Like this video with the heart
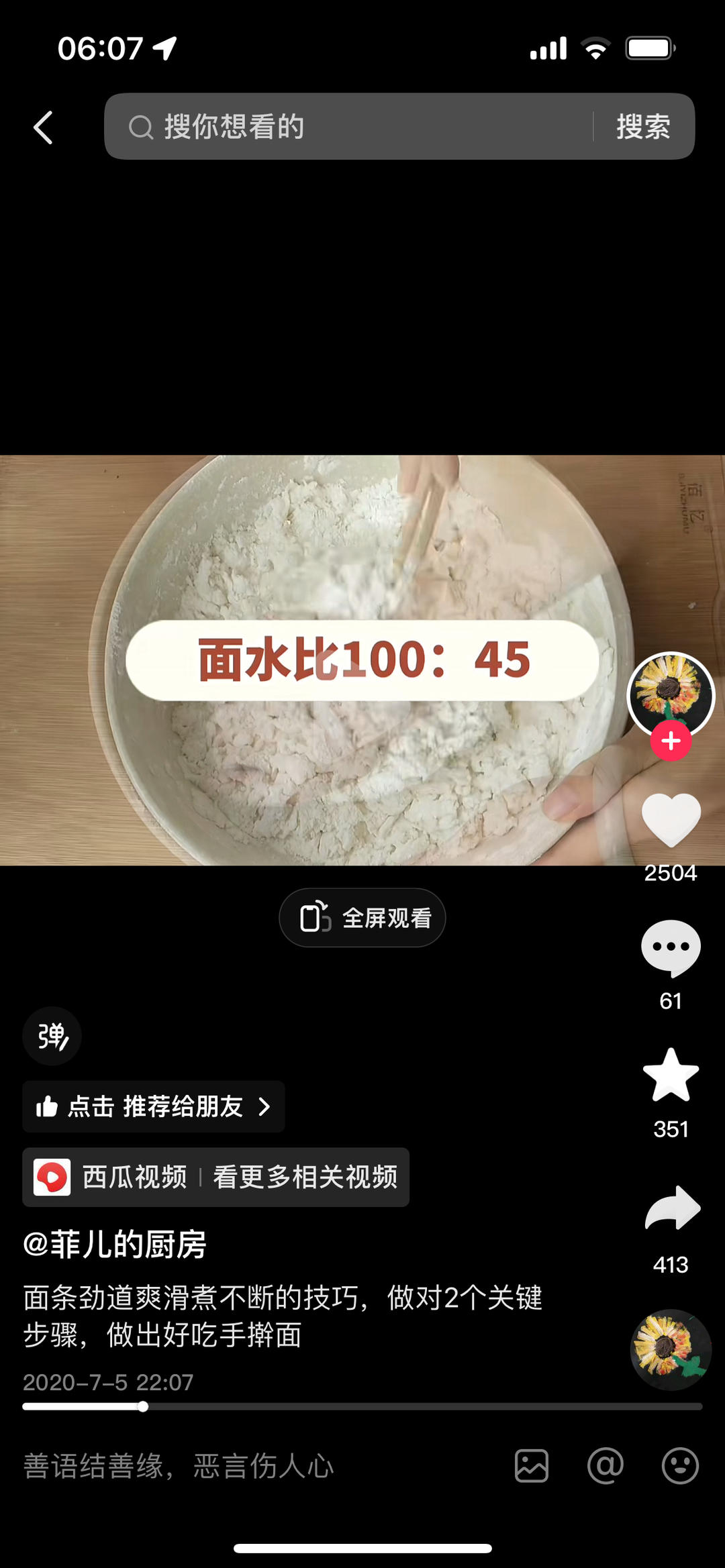 [x=671, y=820]
